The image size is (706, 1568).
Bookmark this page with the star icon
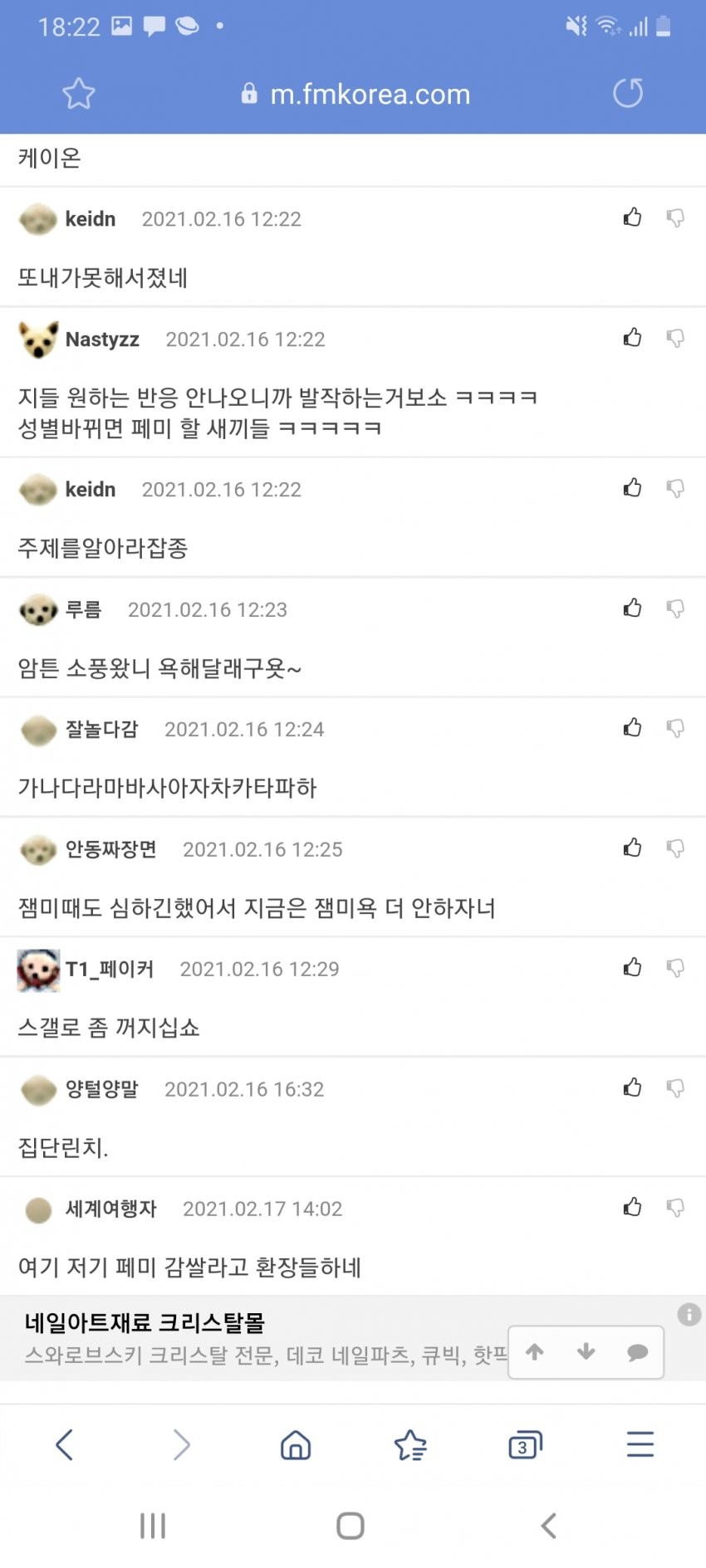[79, 94]
